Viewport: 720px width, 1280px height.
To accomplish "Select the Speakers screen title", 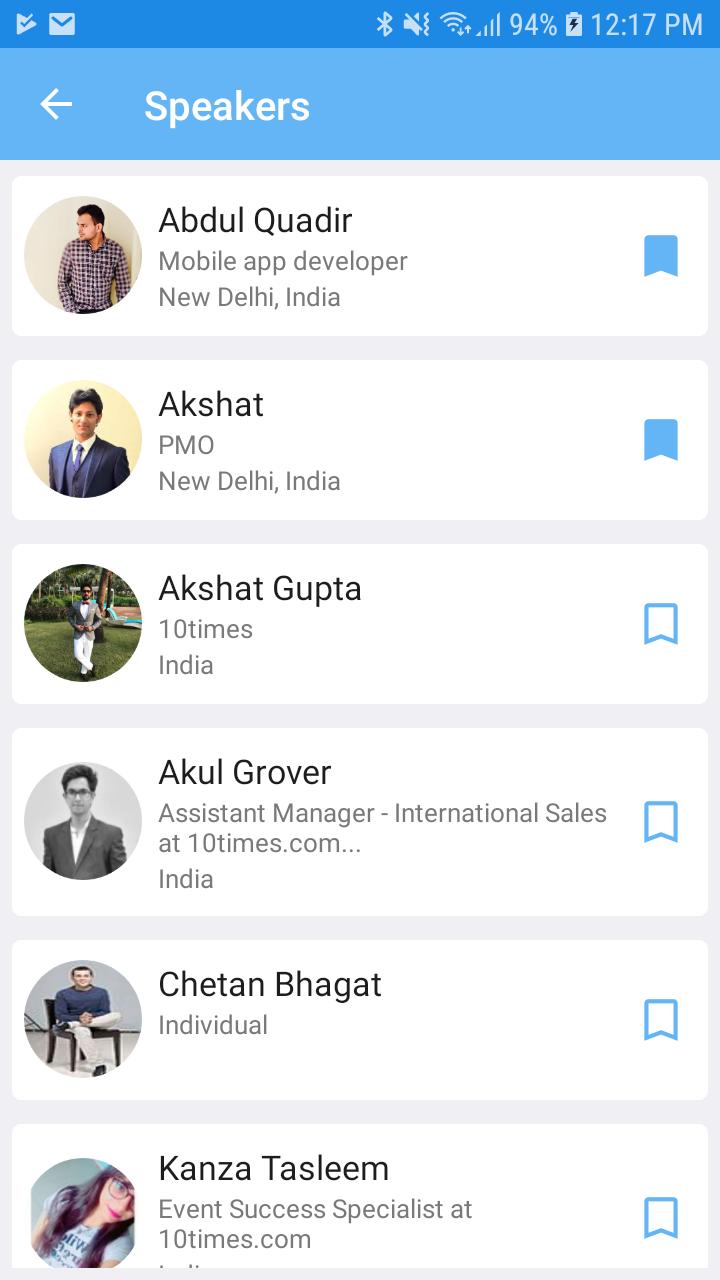I will pyautogui.click(x=227, y=104).
